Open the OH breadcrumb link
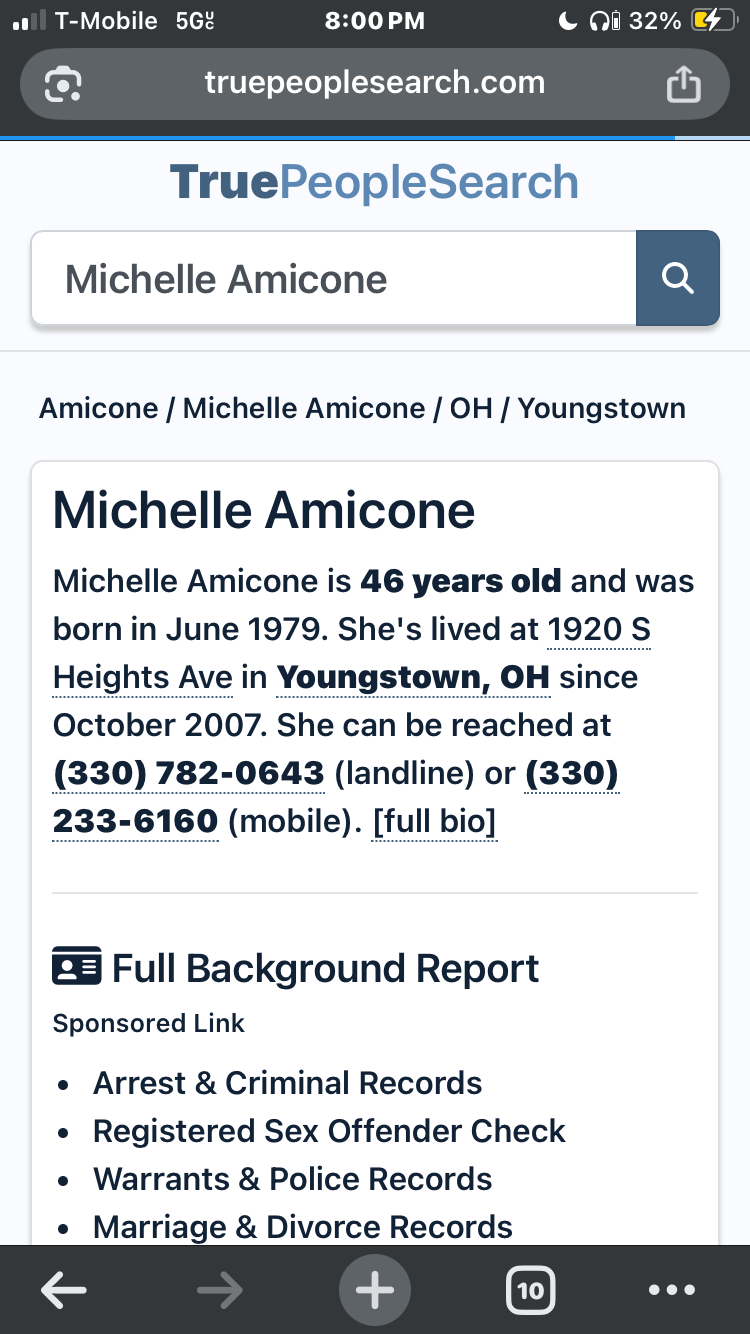Image resolution: width=750 pixels, height=1334 pixels. click(x=471, y=408)
